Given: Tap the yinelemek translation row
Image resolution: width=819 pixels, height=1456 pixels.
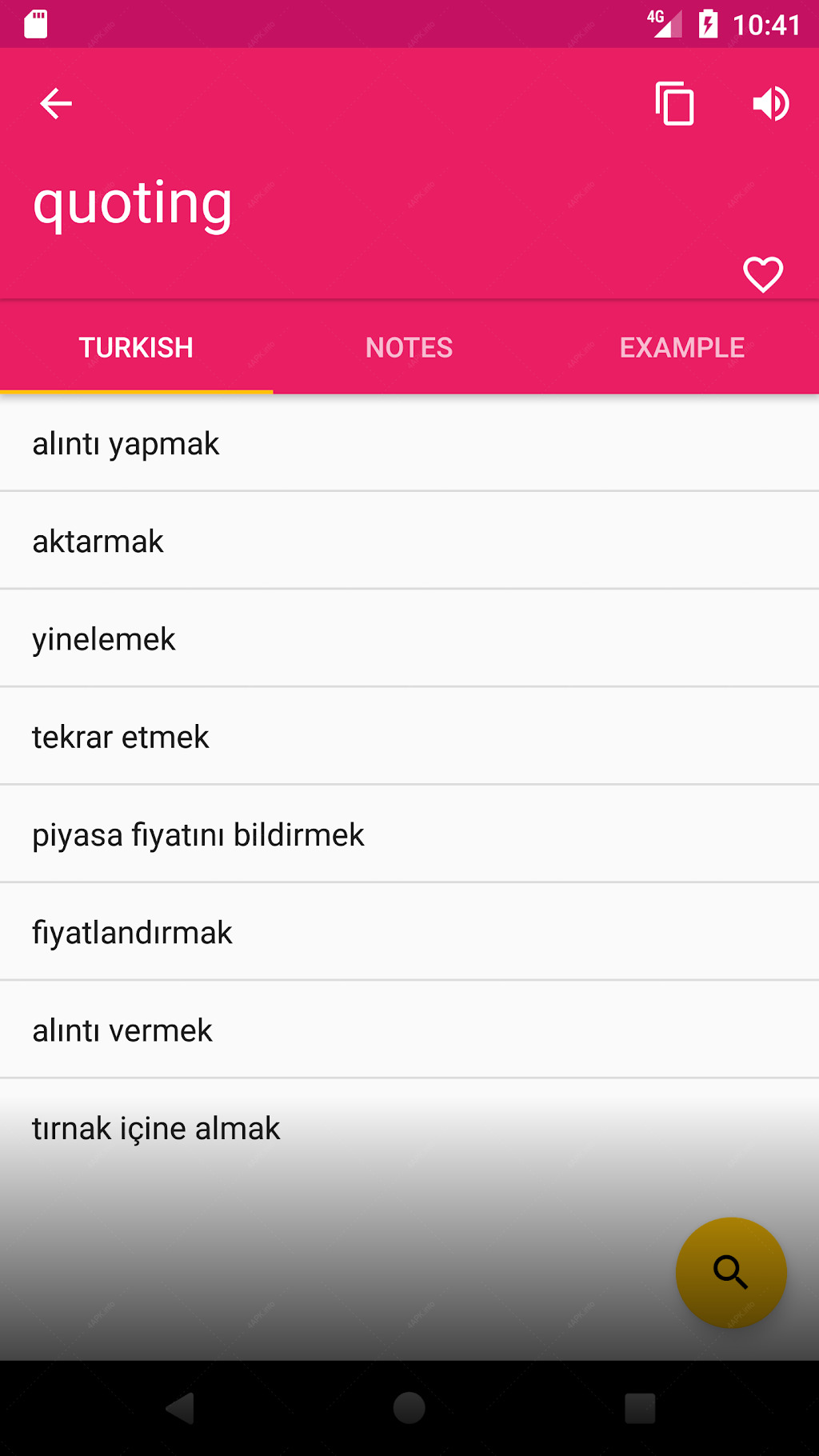Looking at the screenshot, I should pyautogui.click(x=409, y=638).
